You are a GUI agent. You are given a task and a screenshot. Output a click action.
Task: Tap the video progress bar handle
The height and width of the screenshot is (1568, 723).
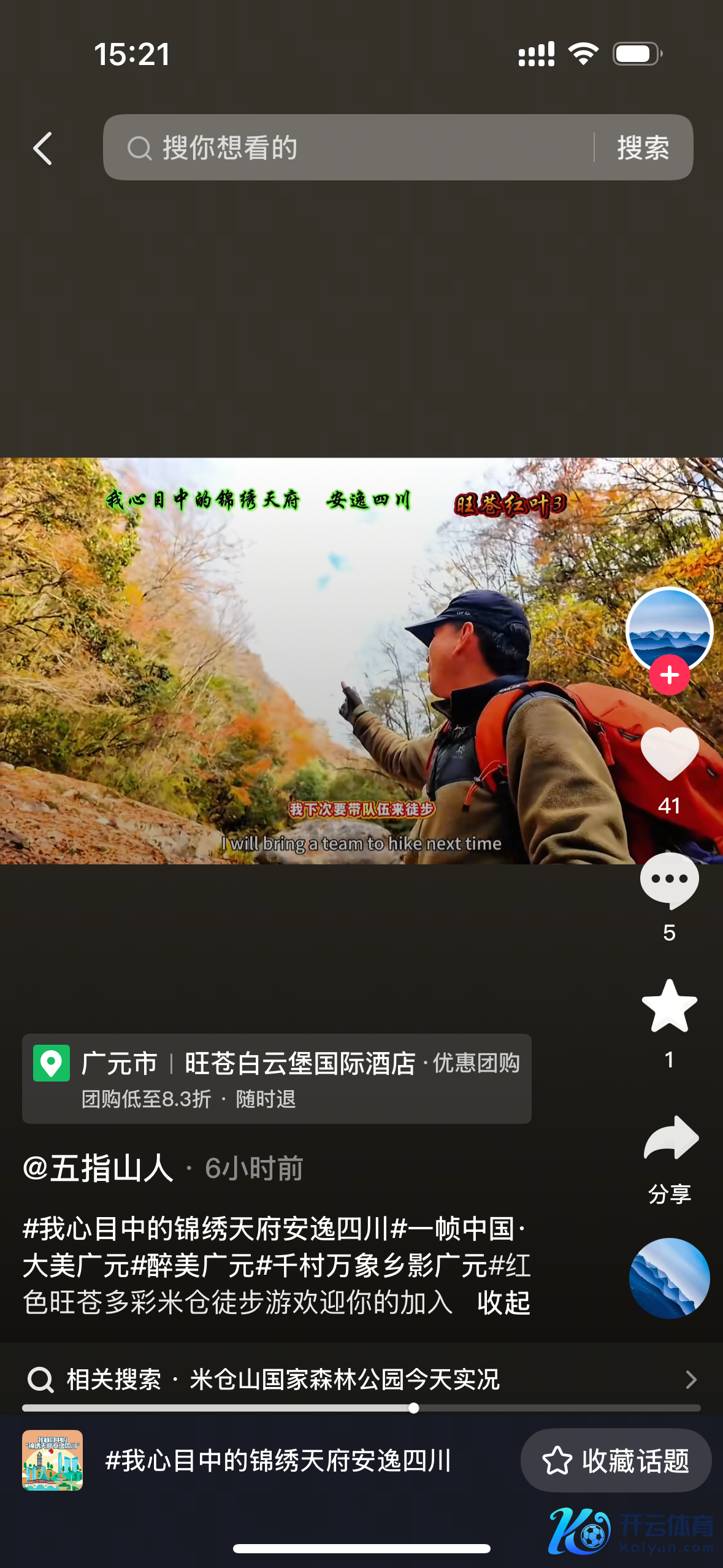tap(414, 1408)
